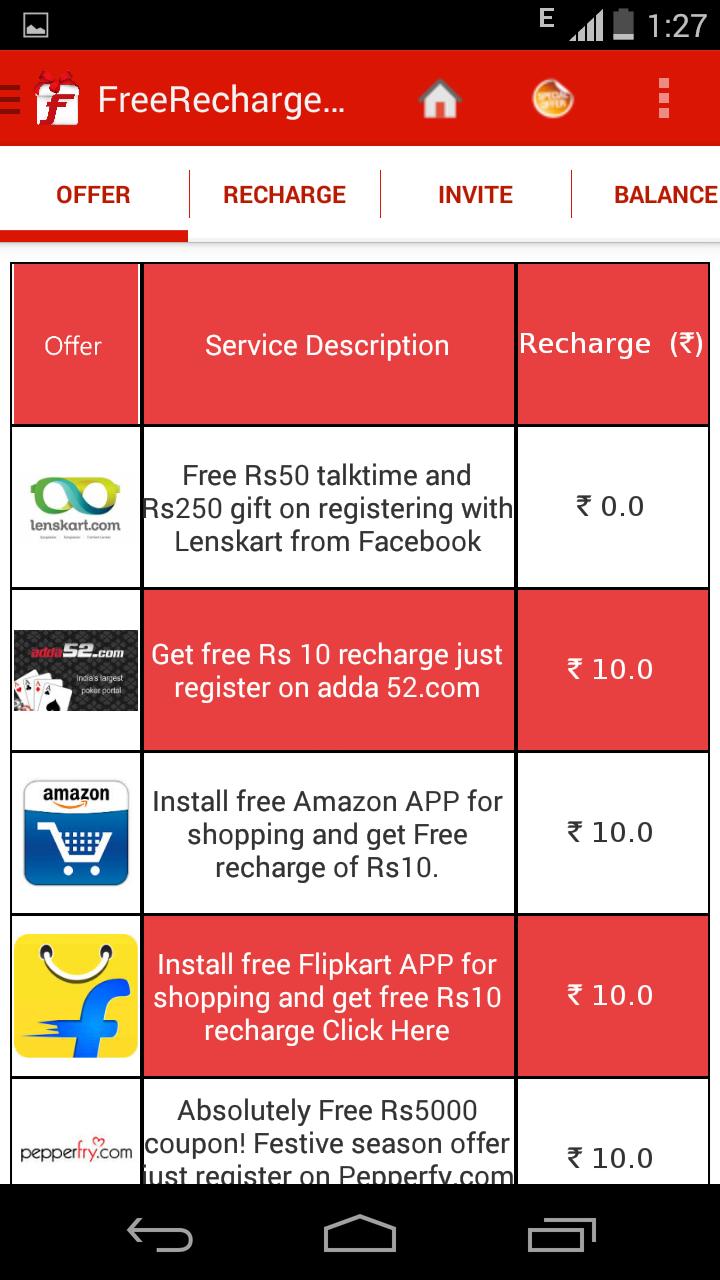This screenshot has height=1280, width=720.
Task: Open the orange special offer badge
Action: point(552,99)
